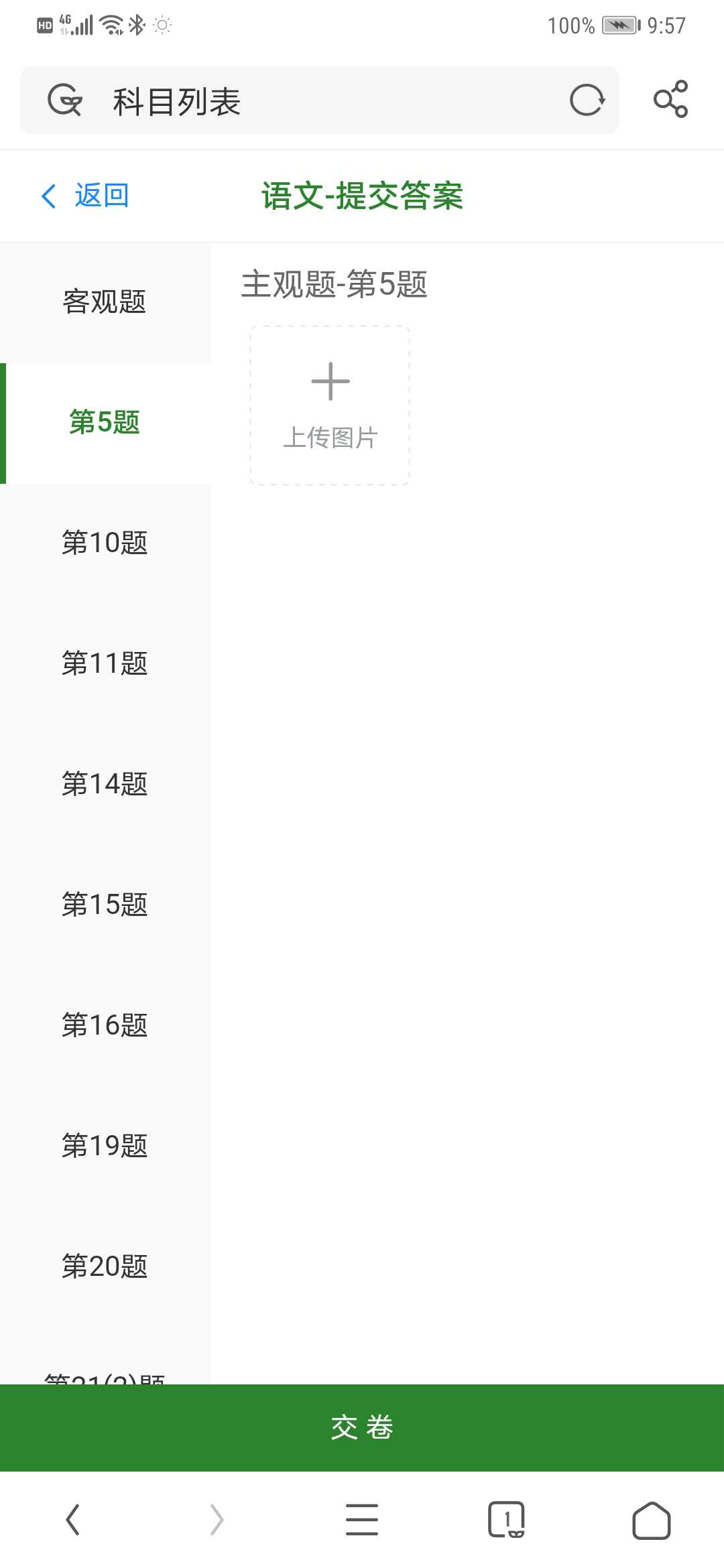Open 第14题 answer section

click(105, 785)
